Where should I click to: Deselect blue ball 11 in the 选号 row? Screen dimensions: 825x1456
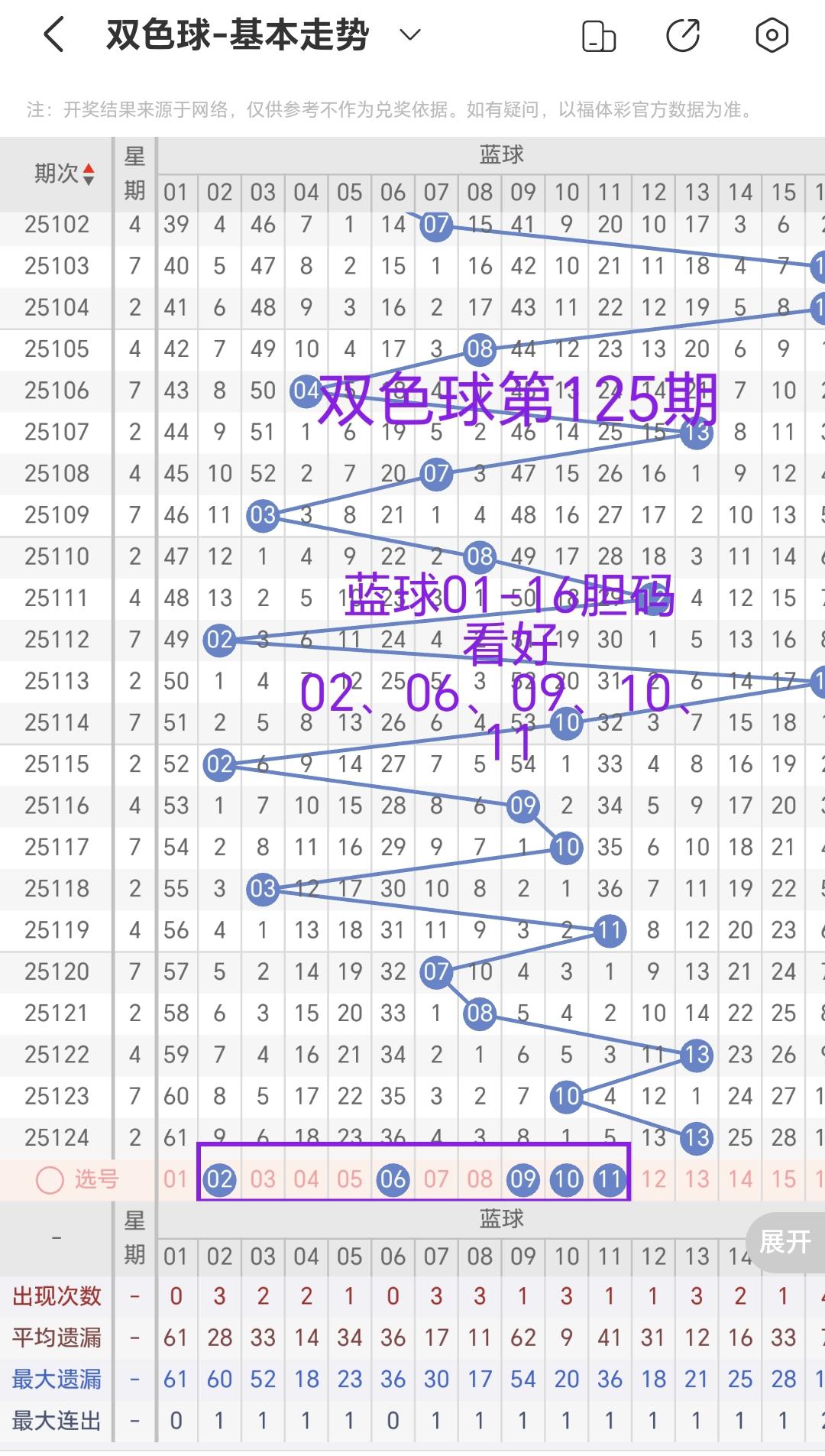(x=610, y=1179)
